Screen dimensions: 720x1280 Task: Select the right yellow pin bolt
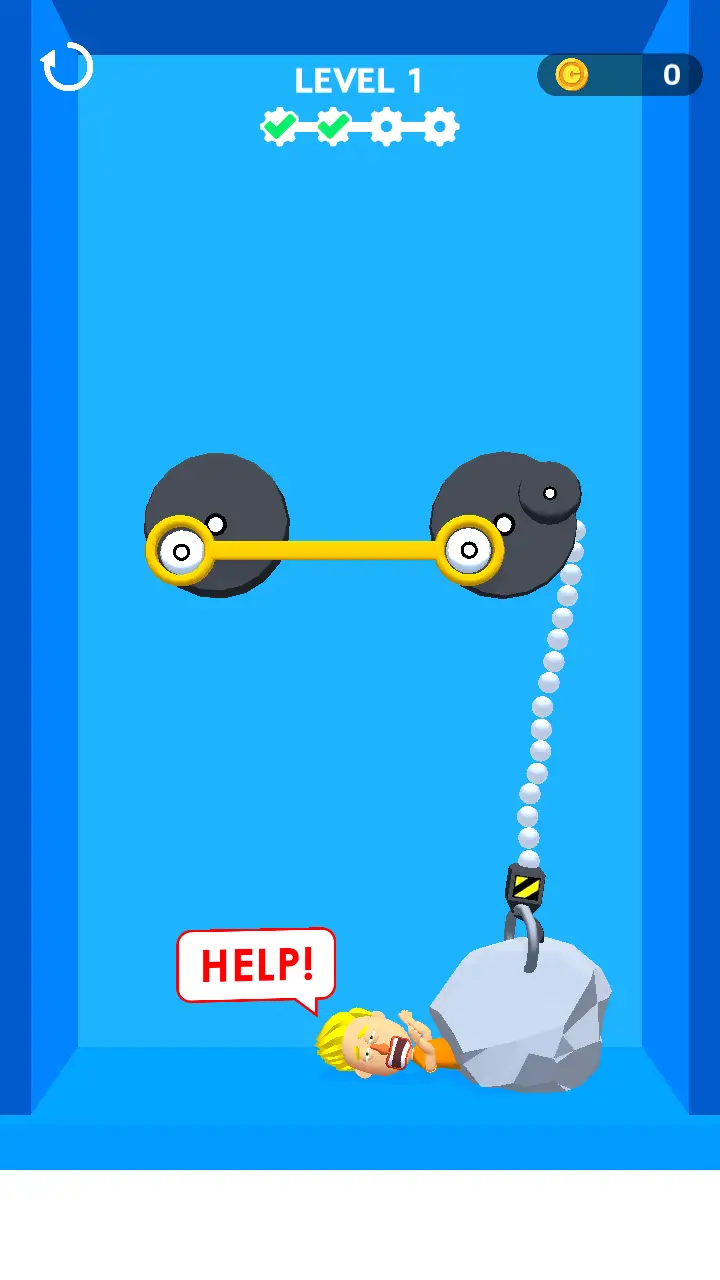(467, 547)
